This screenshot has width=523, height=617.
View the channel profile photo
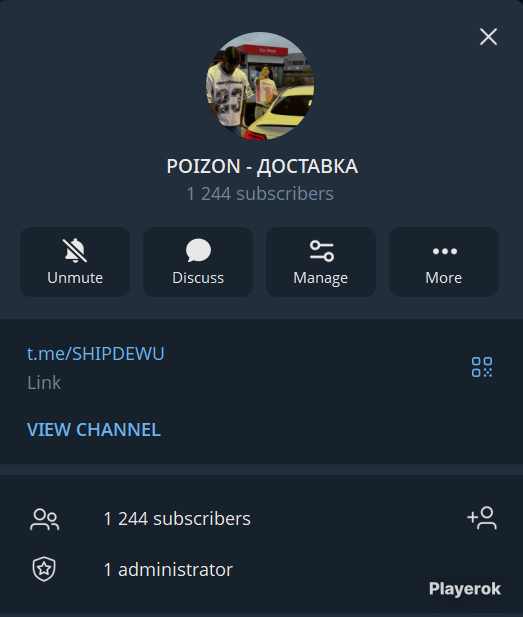coord(260,85)
